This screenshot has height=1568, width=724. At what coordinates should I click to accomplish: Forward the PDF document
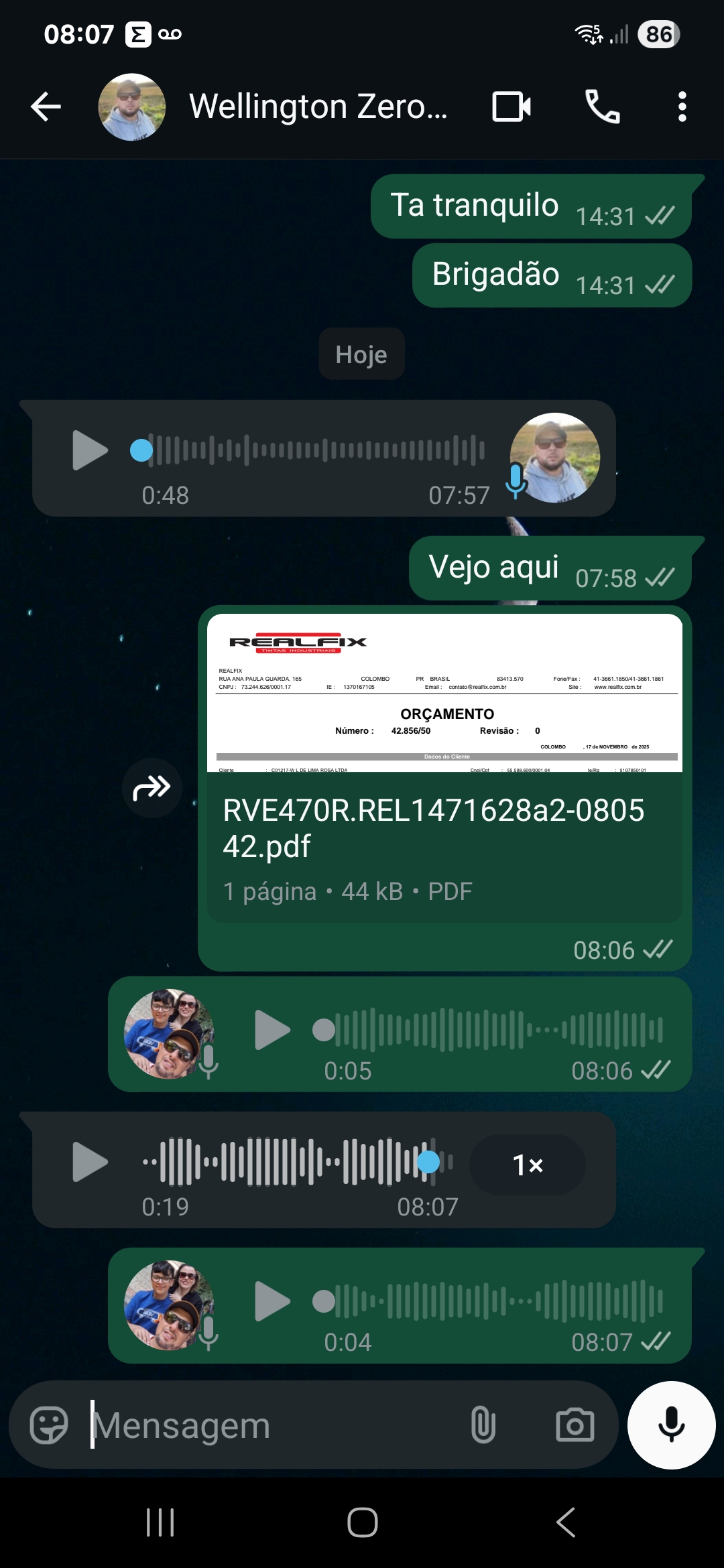click(x=152, y=788)
